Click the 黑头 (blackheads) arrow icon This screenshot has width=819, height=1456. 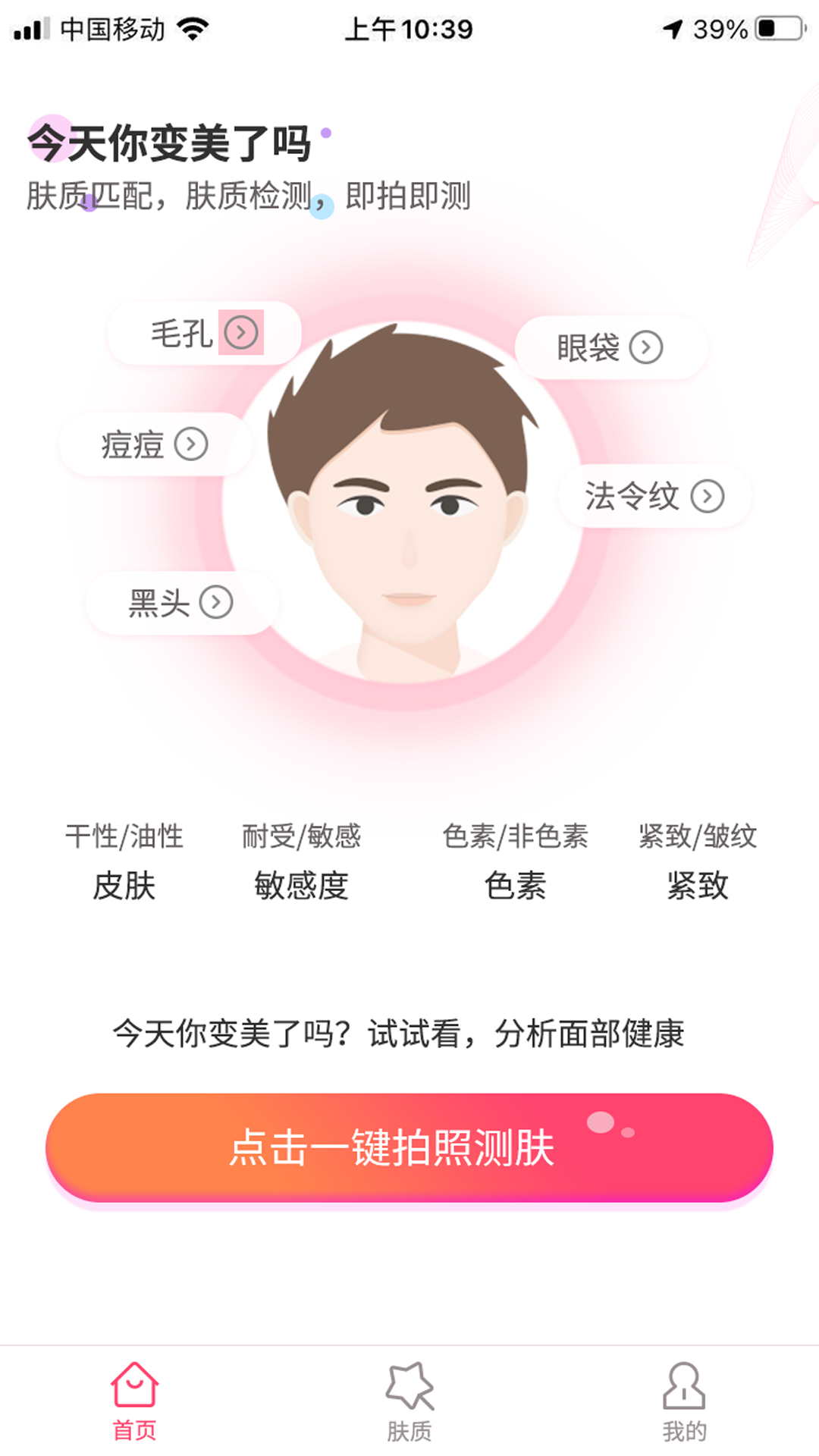218,603
